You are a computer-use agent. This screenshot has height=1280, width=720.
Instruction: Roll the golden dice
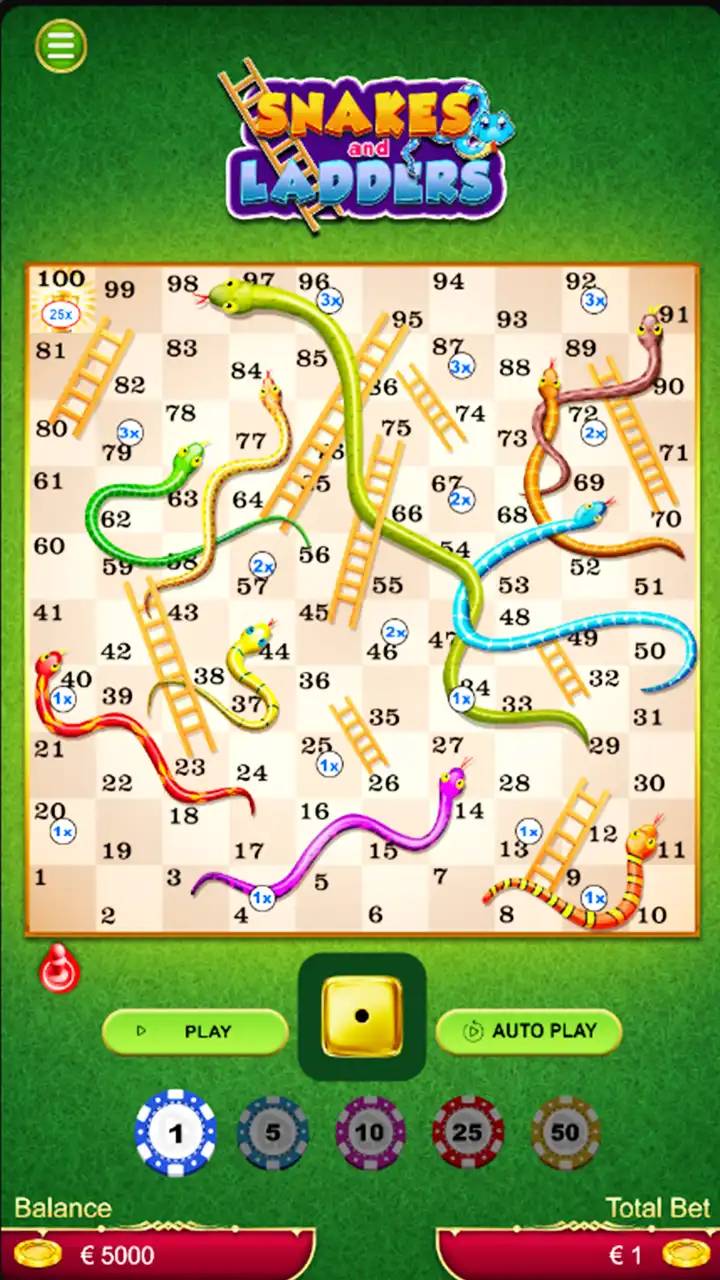pos(362,1016)
